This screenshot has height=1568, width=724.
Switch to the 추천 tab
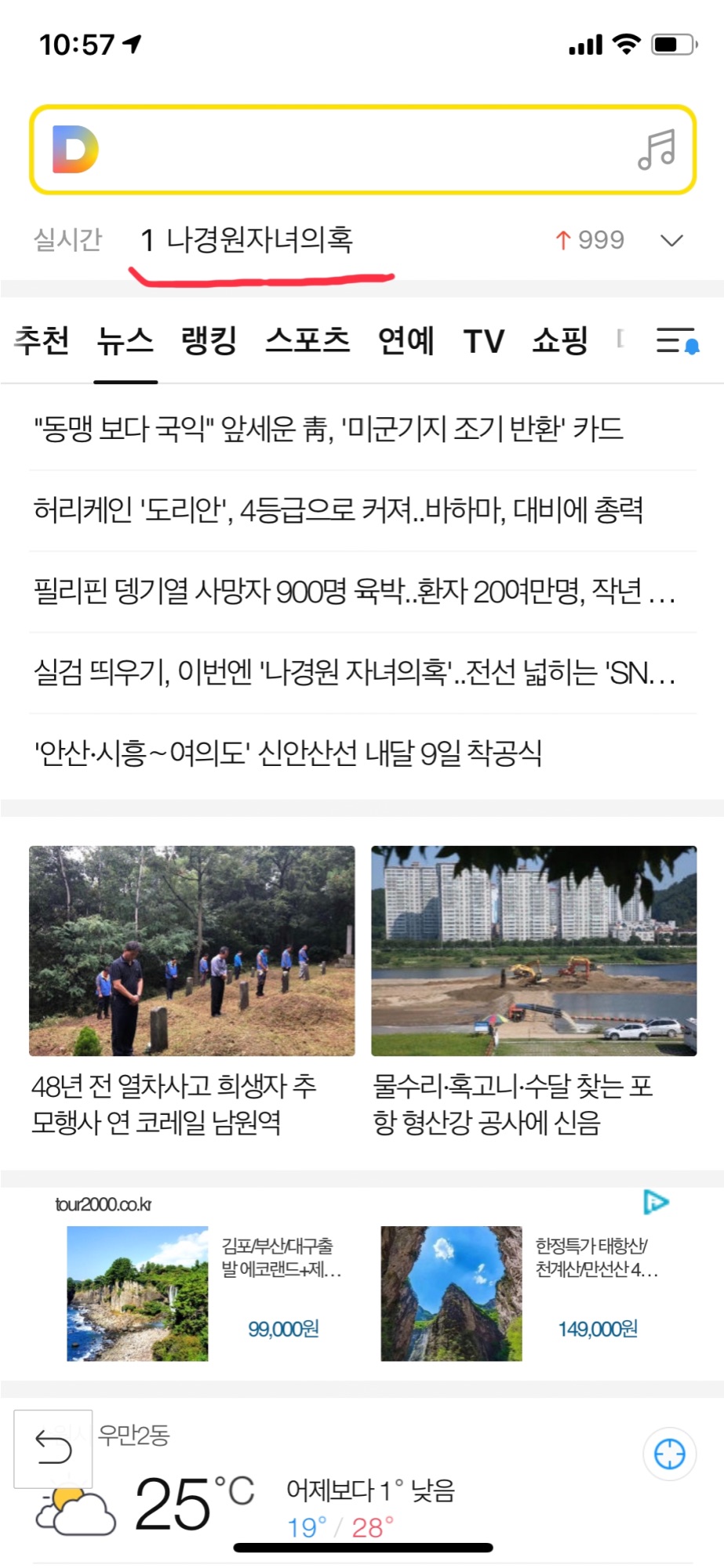click(42, 341)
